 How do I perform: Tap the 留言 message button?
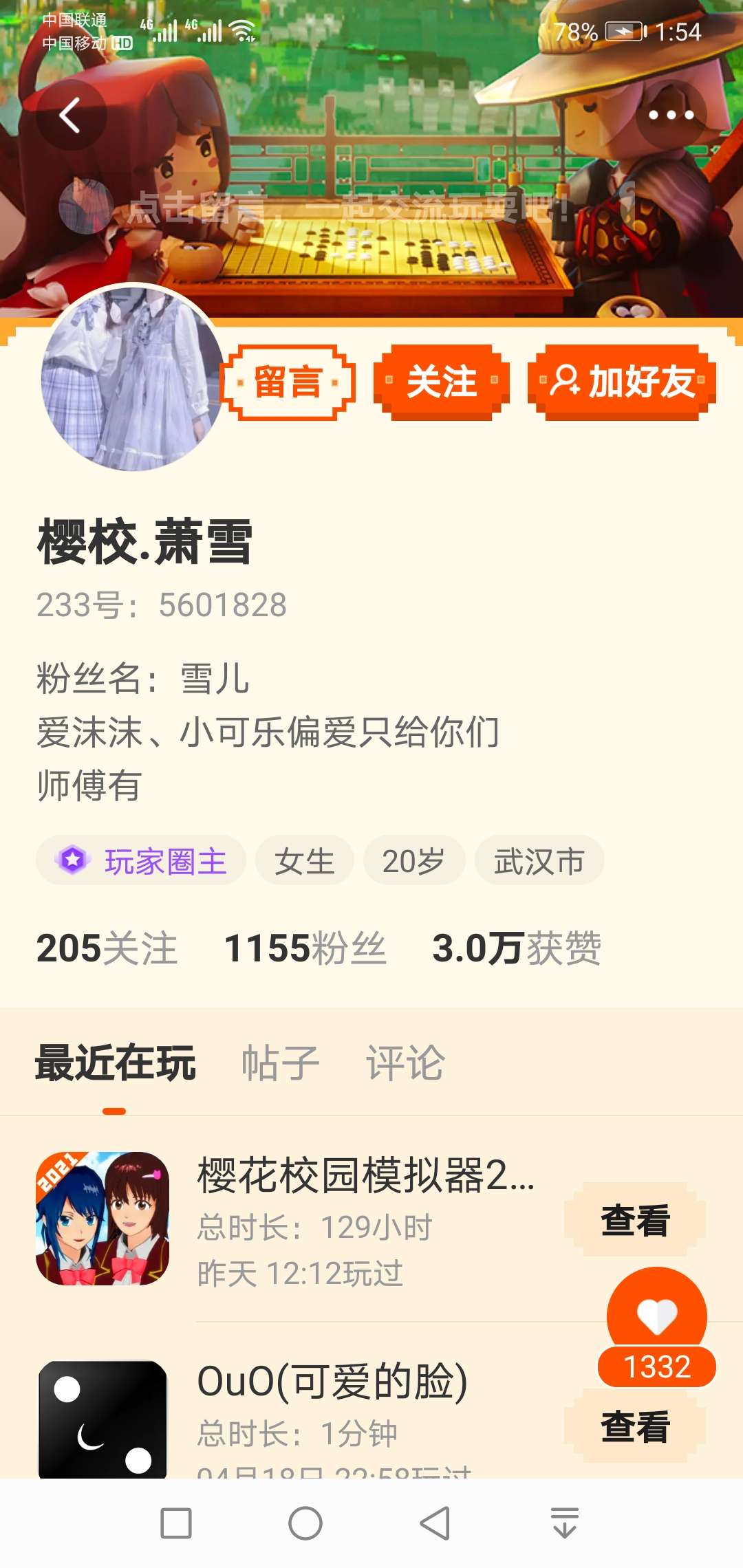tap(288, 382)
